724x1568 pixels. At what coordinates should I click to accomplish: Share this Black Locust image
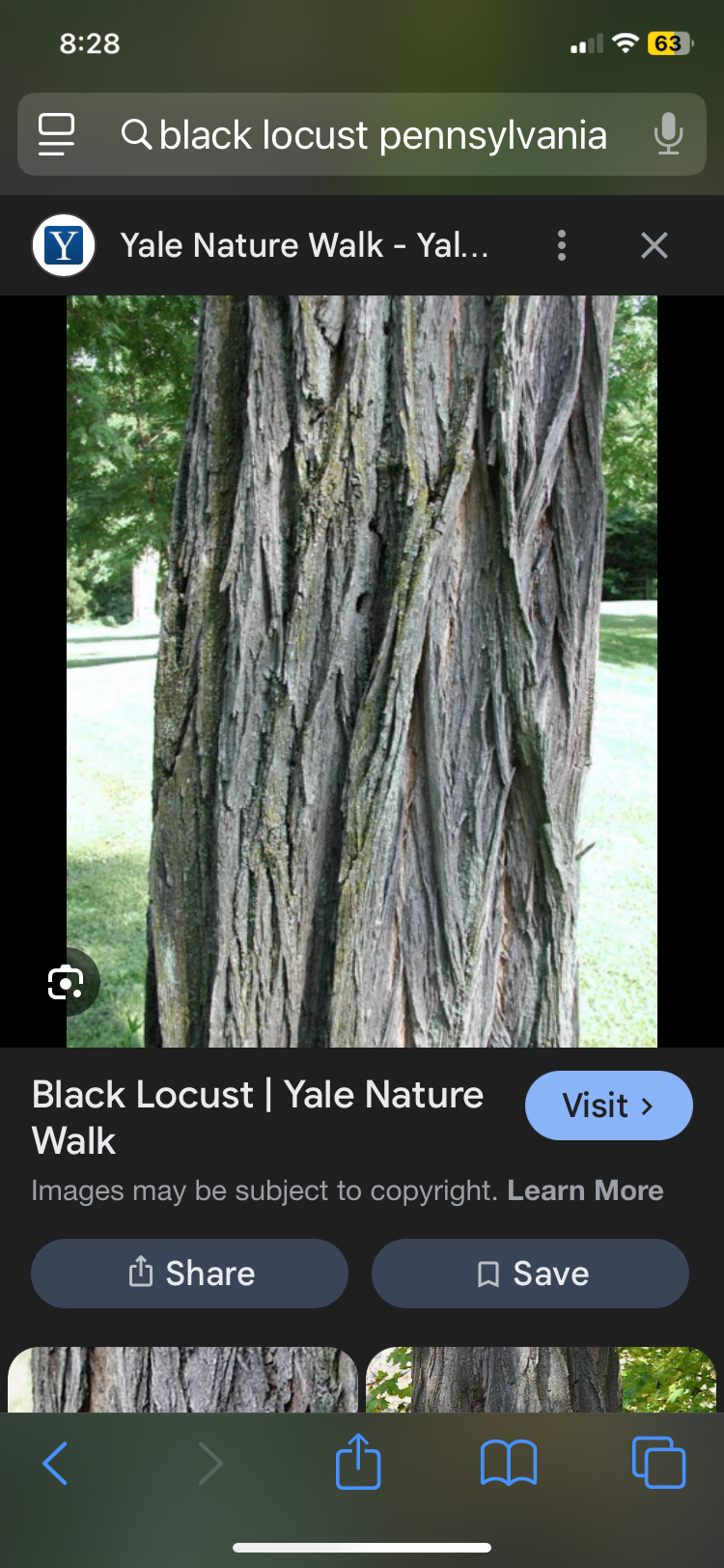click(190, 1274)
